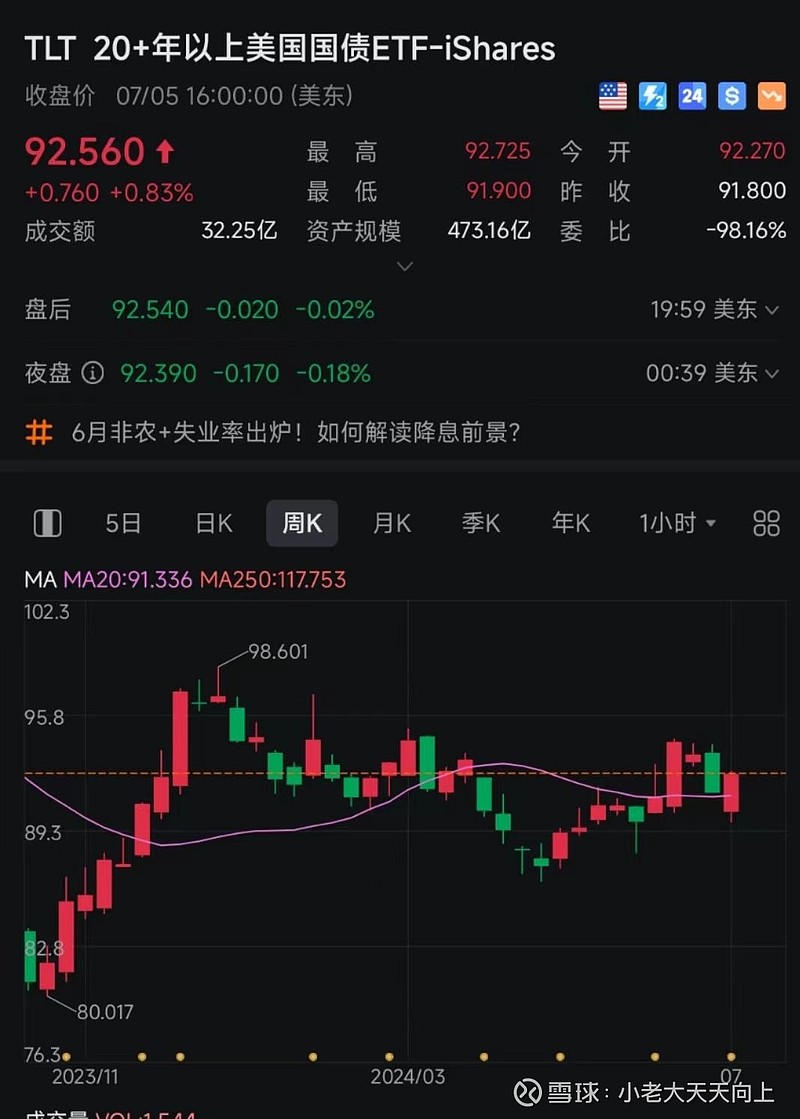This screenshot has width=800, height=1119.
Task: Switch to the 月K tab
Action: (x=391, y=523)
